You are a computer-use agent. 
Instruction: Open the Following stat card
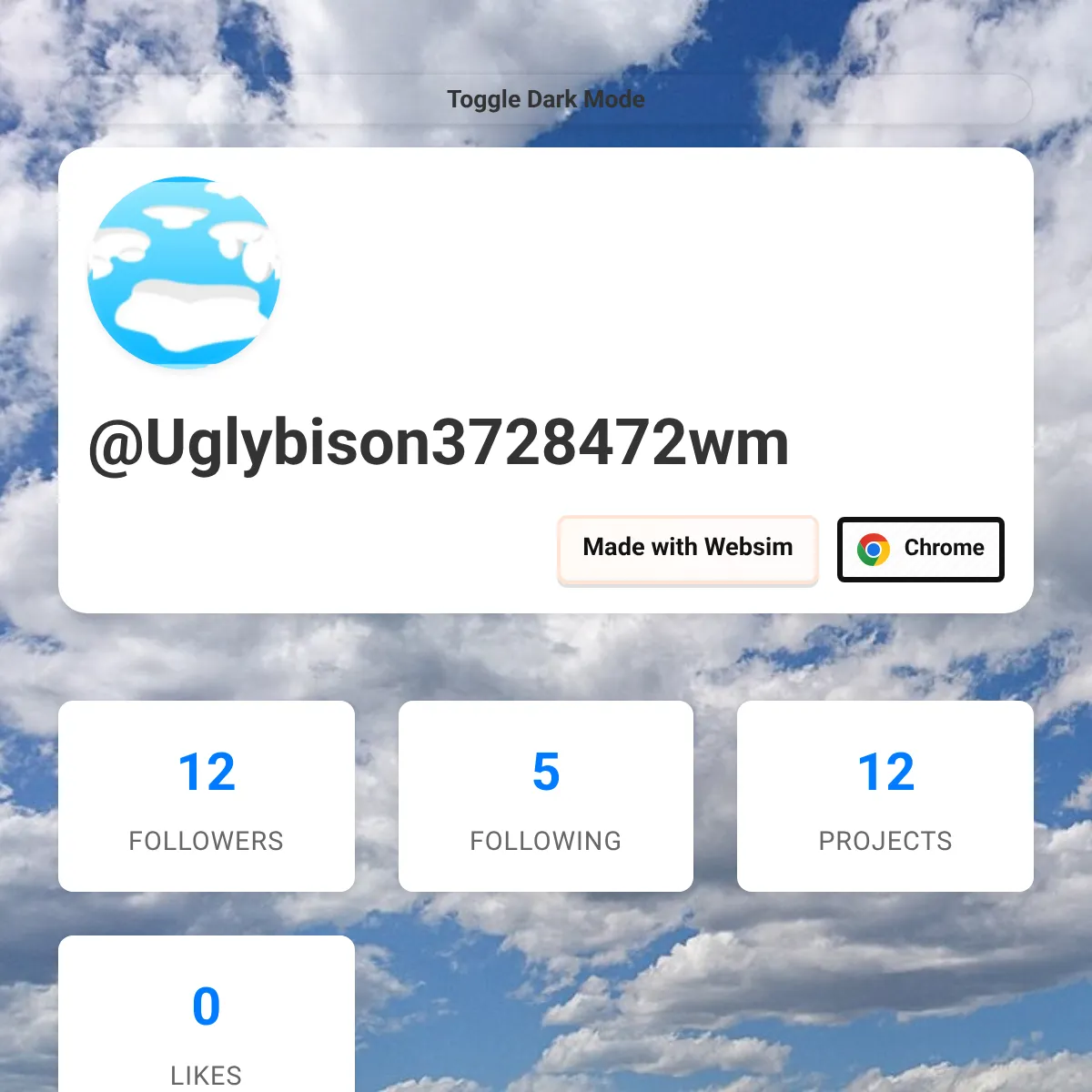[546, 796]
